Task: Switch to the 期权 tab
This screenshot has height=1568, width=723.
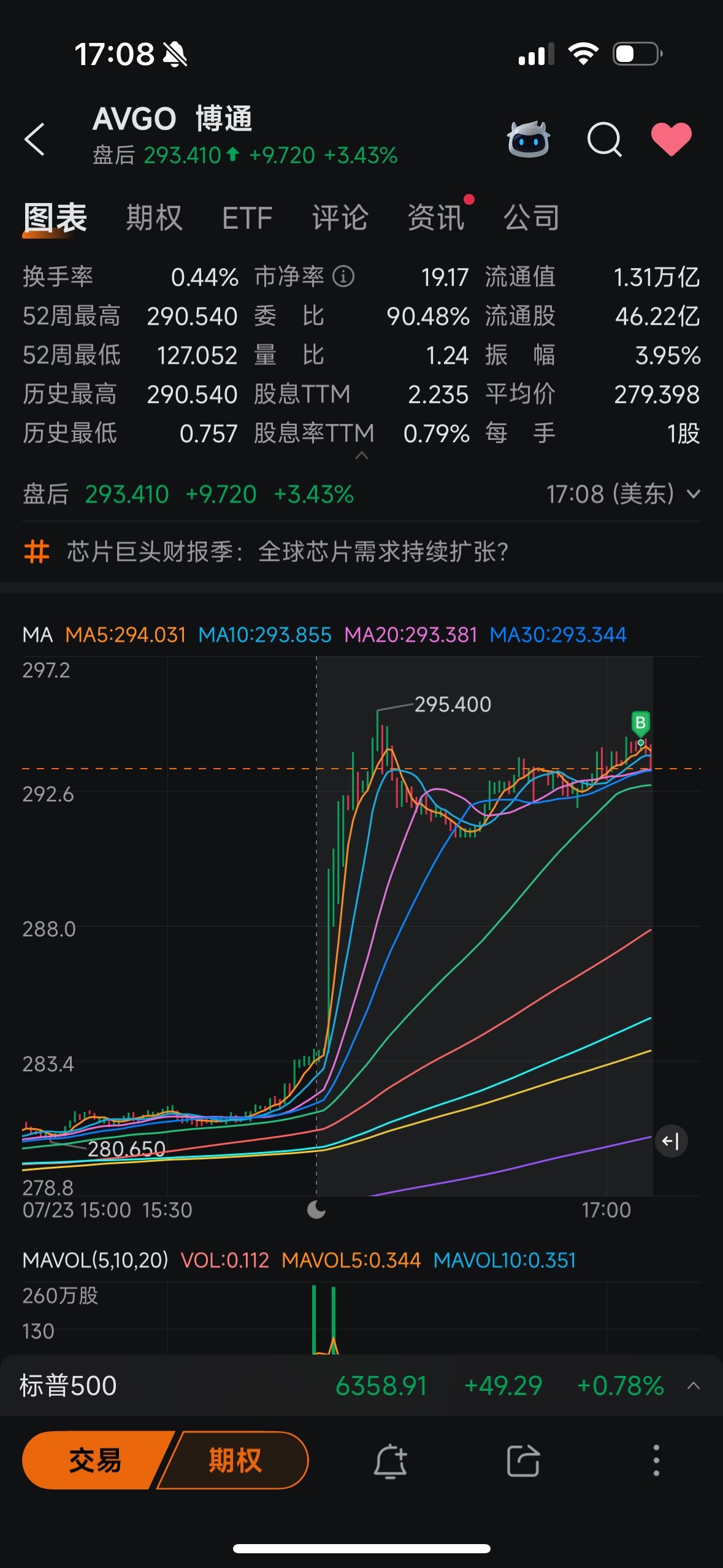Action: click(x=155, y=218)
